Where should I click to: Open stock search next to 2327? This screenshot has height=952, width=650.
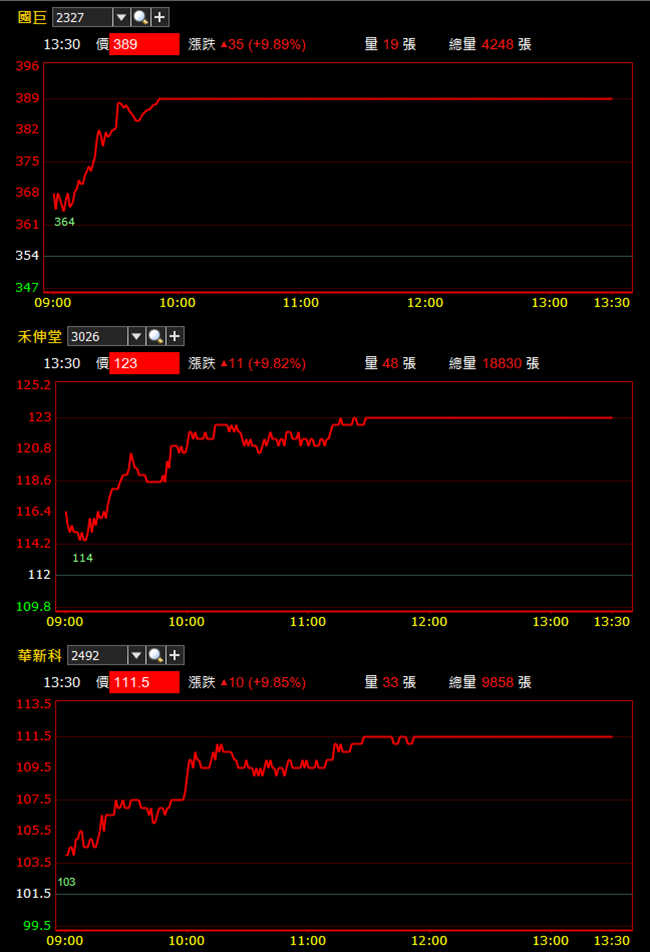141,17
